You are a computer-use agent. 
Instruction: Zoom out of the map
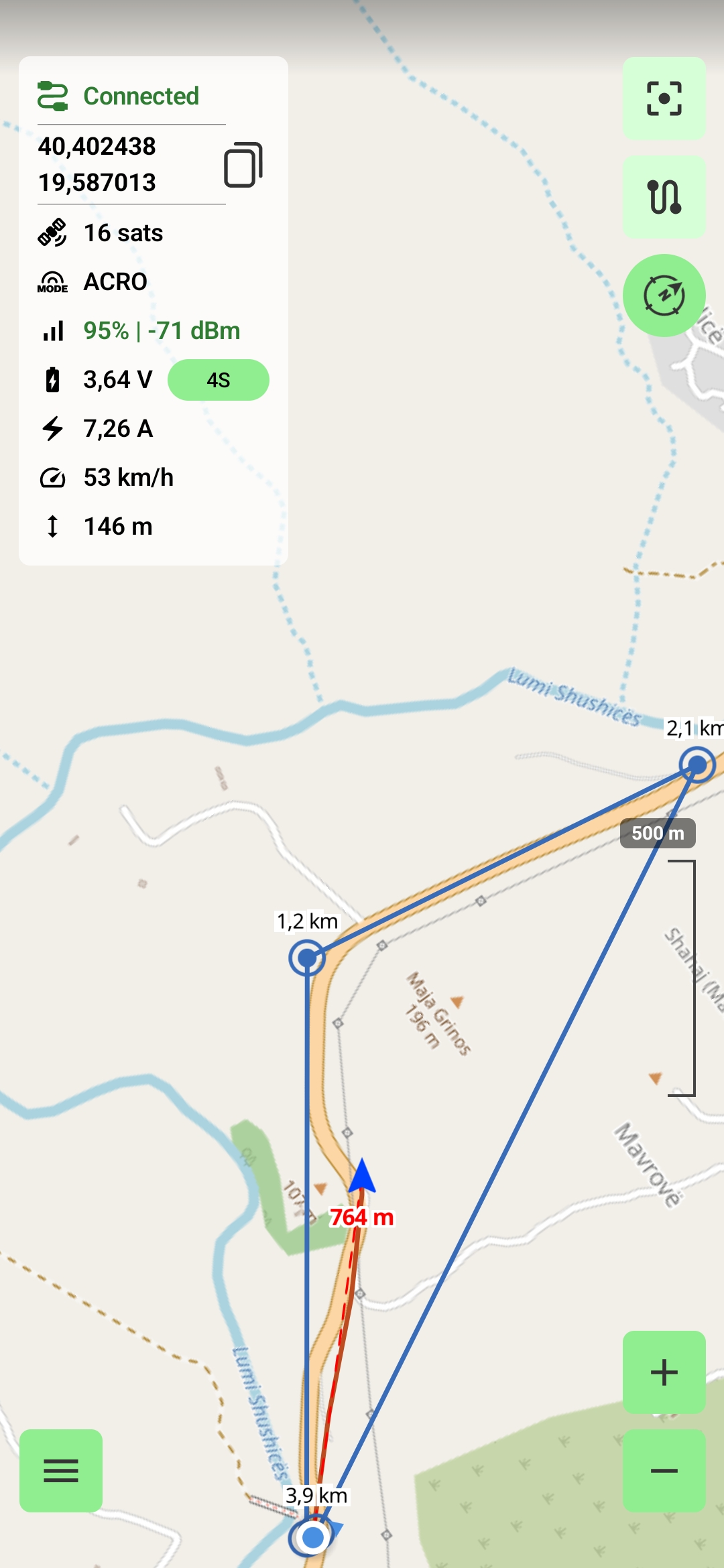664,1471
